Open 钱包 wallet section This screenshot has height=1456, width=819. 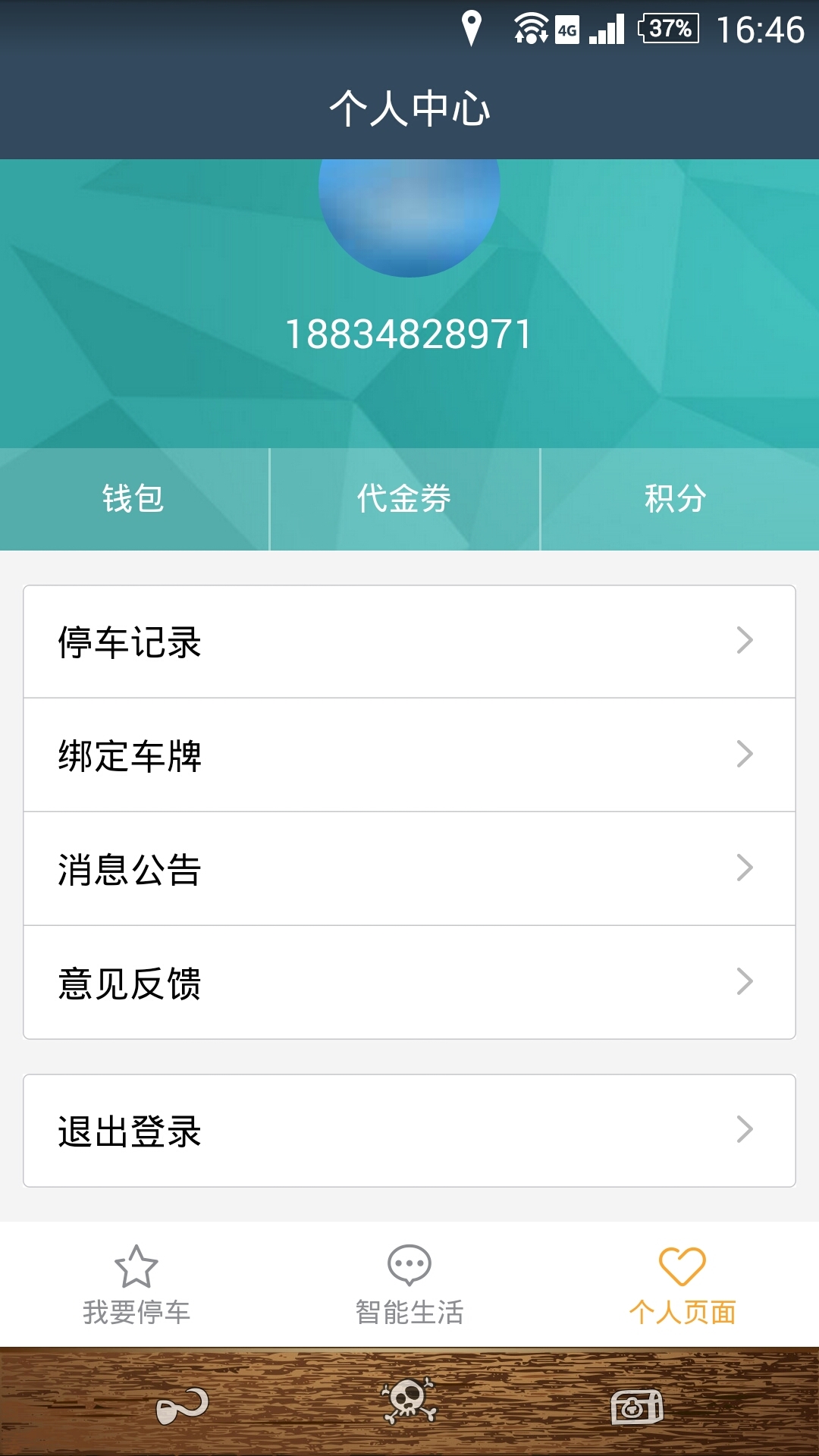click(x=134, y=499)
